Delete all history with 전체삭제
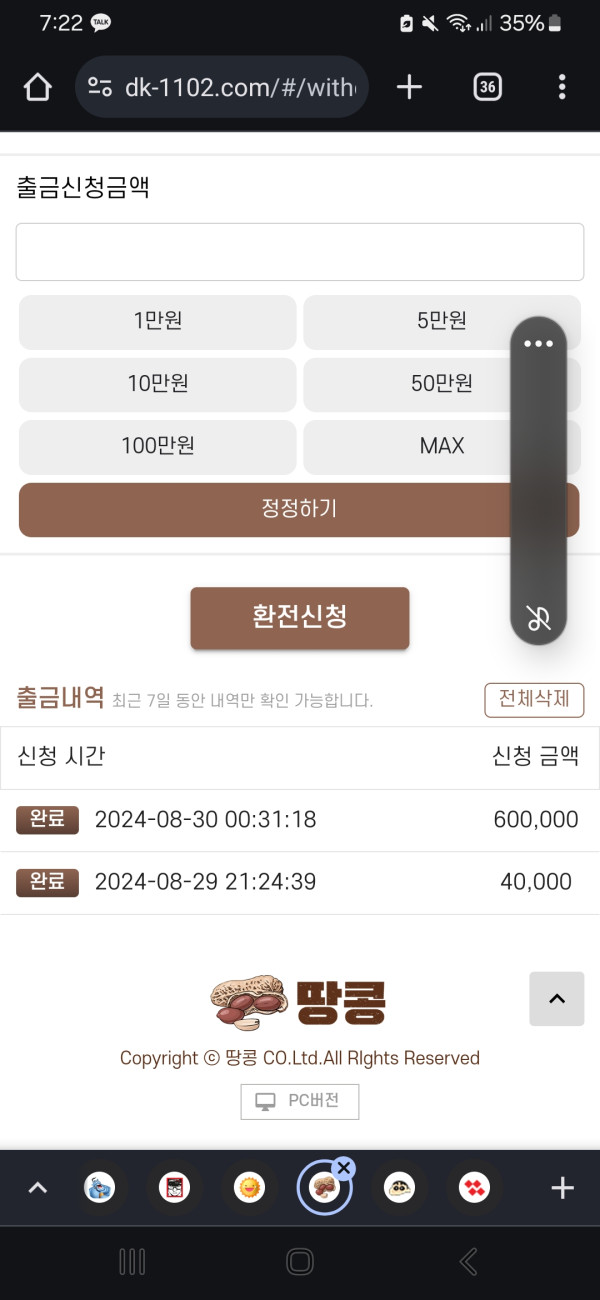The width and height of the screenshot is (600, 1300). 534,699
